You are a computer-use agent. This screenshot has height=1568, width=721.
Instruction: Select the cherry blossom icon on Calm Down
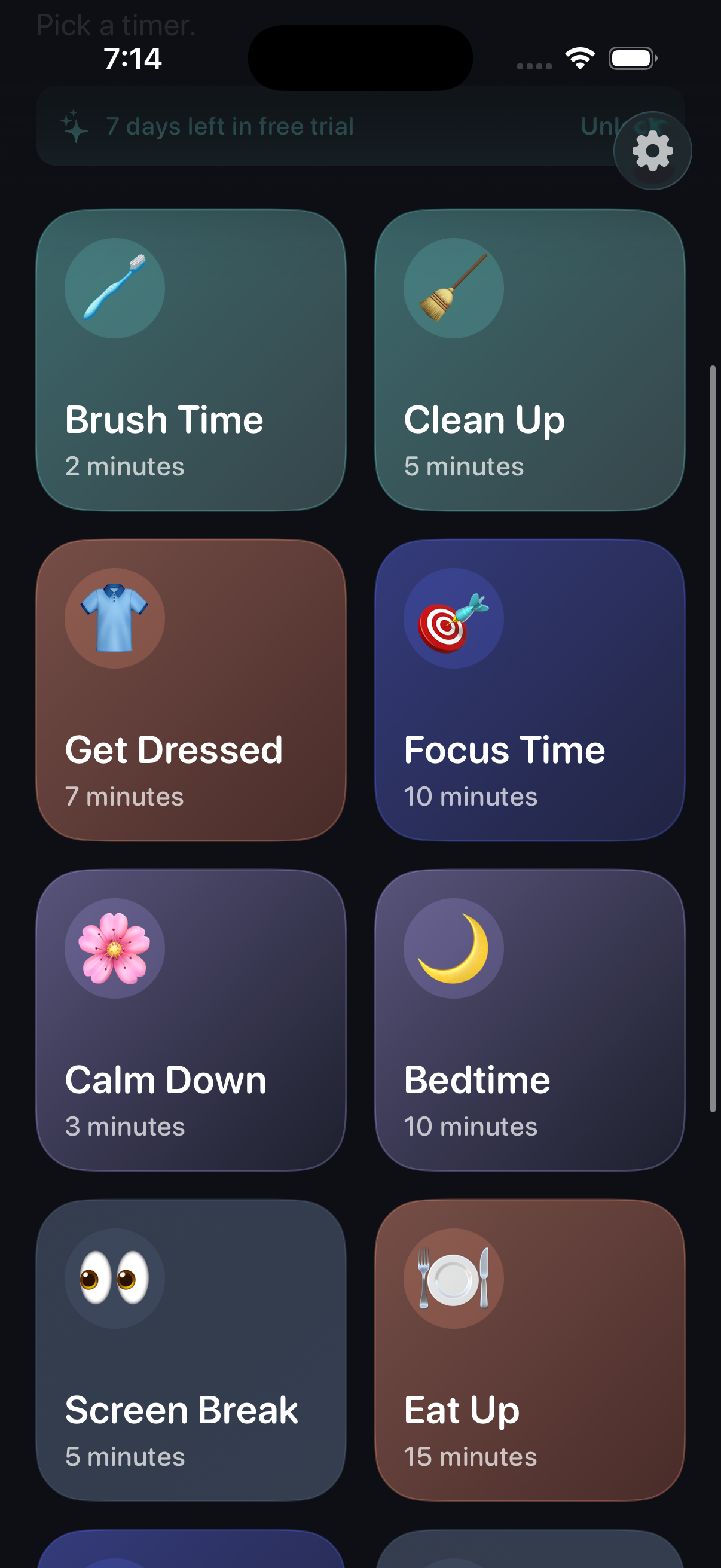click(x=115, y=950)
